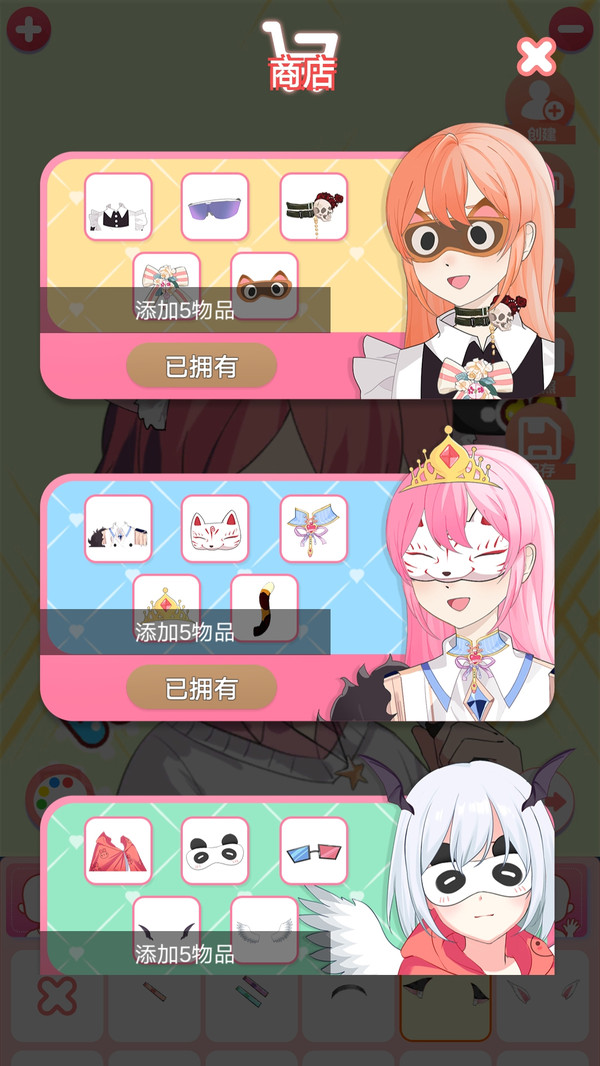Screen dimensions: 600x1066
Task: Tap 已拥有 on the orange-haired girl pack
Action: [201, 366]
